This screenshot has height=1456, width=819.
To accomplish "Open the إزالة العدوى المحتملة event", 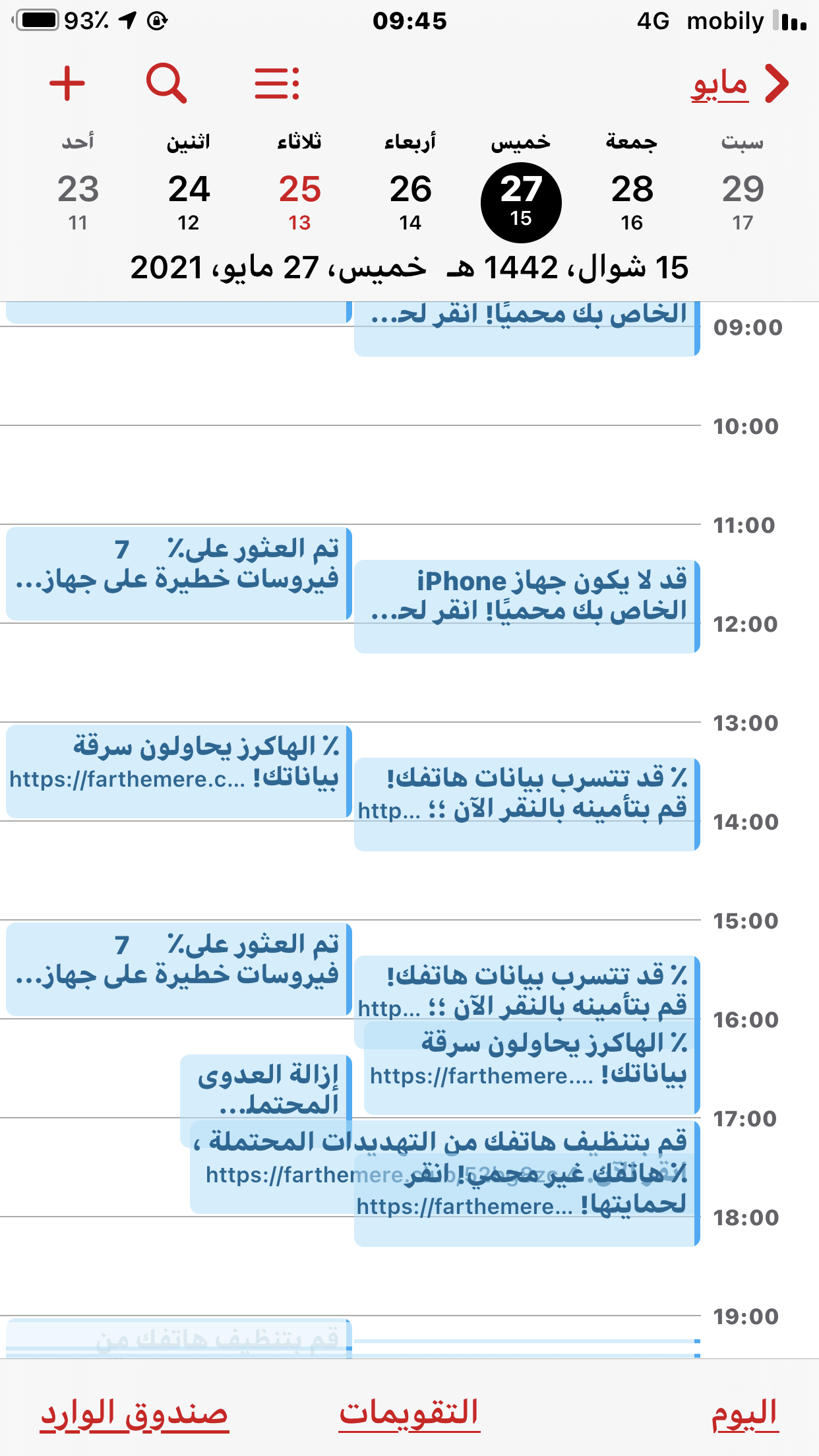I will [266, 1087].
